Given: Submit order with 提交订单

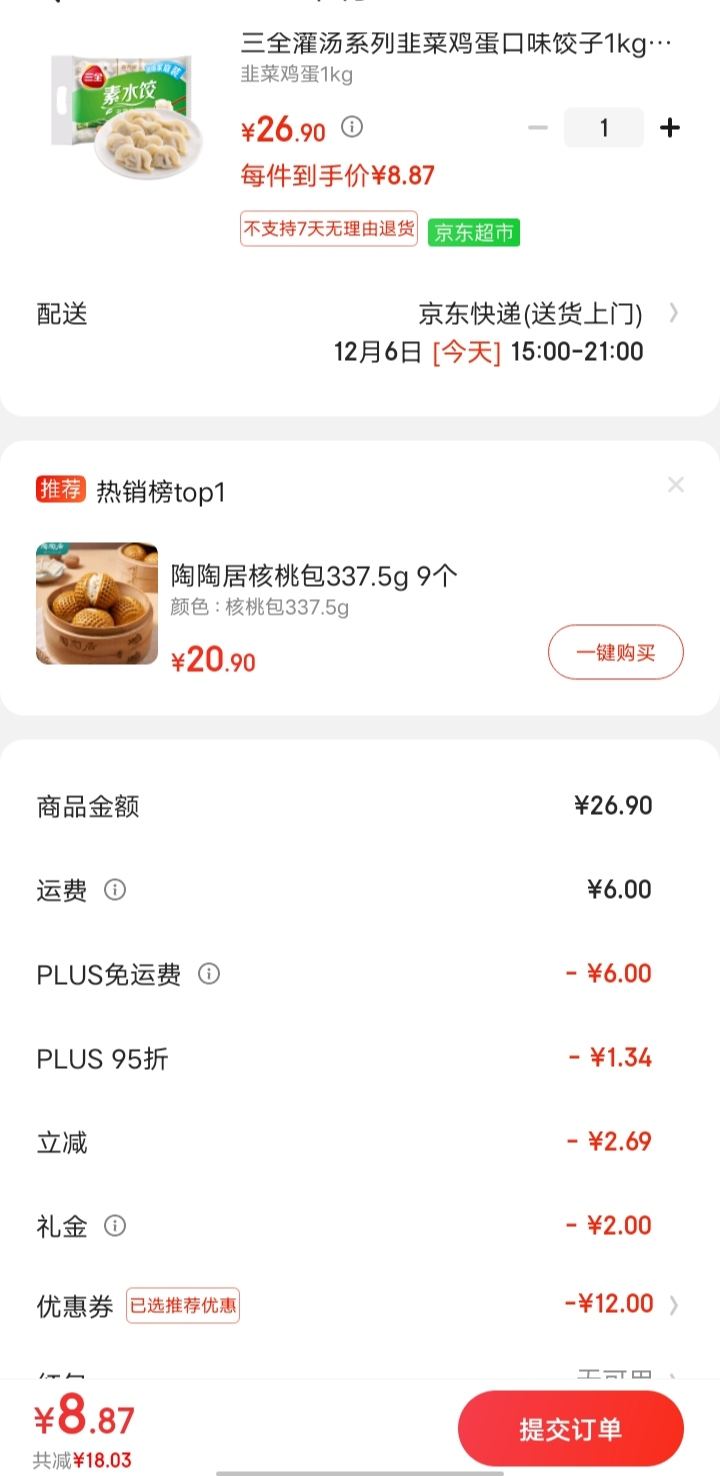Looking at the screenshot, I should [x=571, y=1428].
